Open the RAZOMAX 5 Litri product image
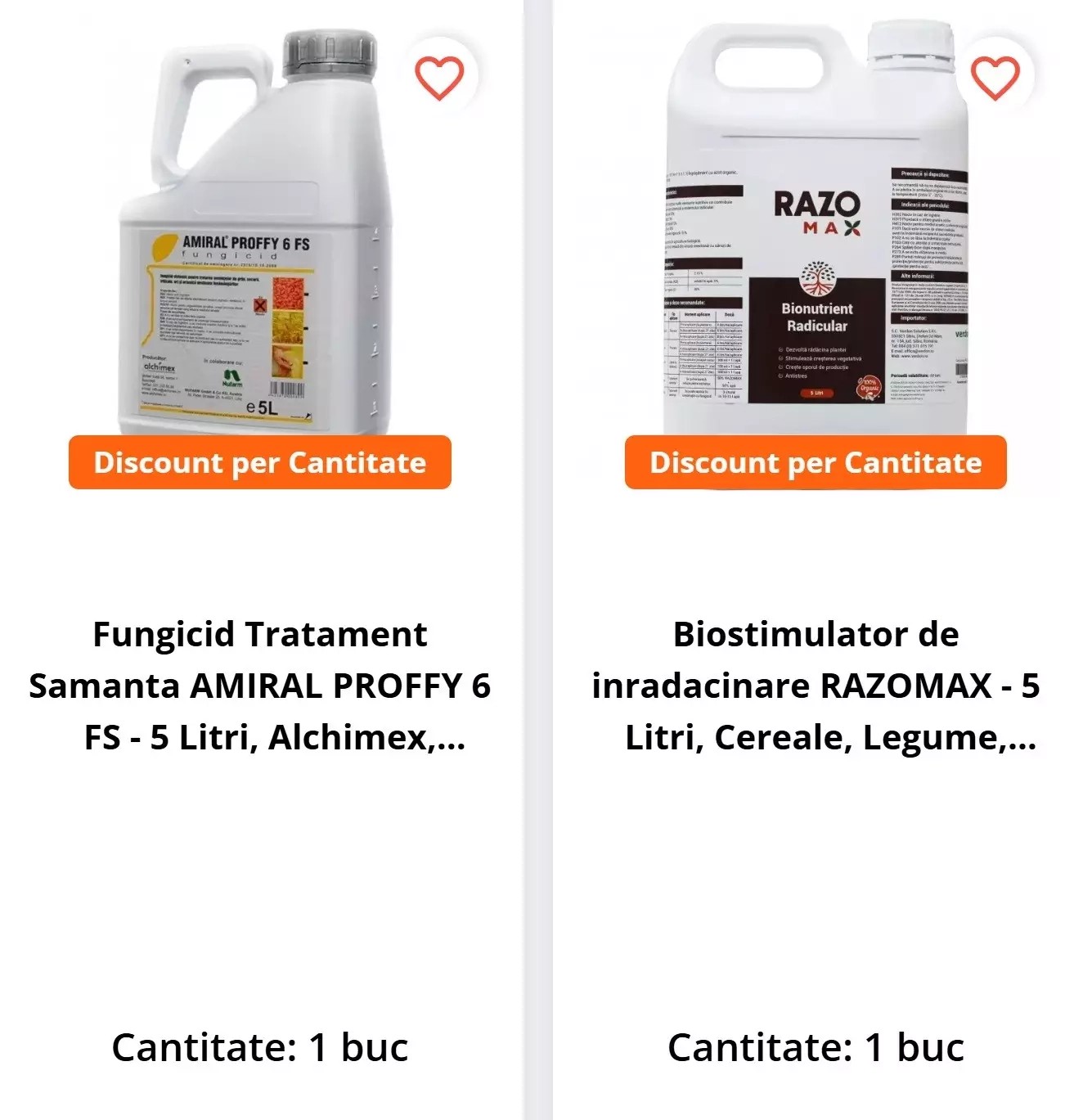 (x=816, y=237)
